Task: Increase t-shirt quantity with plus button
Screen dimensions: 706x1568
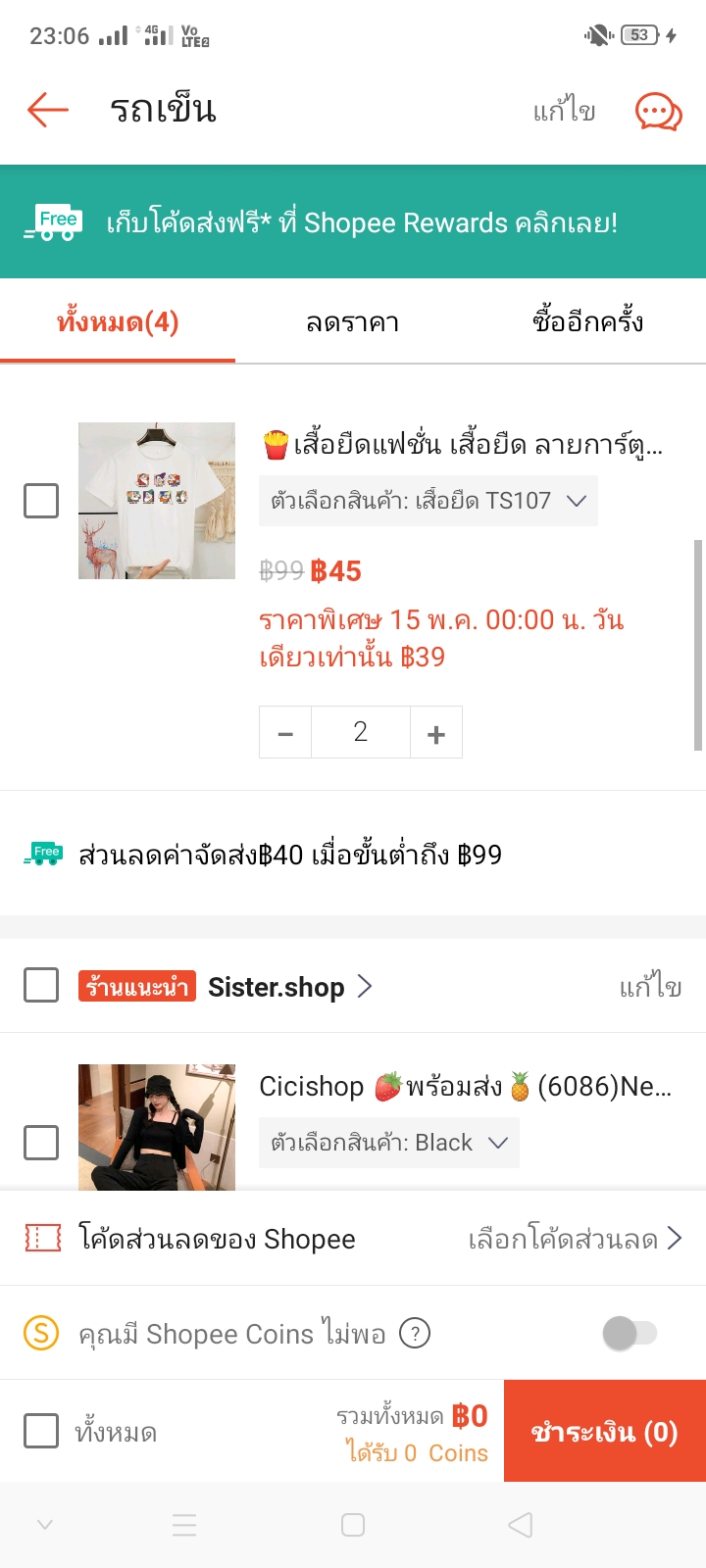Action: (x=436, y=733)
